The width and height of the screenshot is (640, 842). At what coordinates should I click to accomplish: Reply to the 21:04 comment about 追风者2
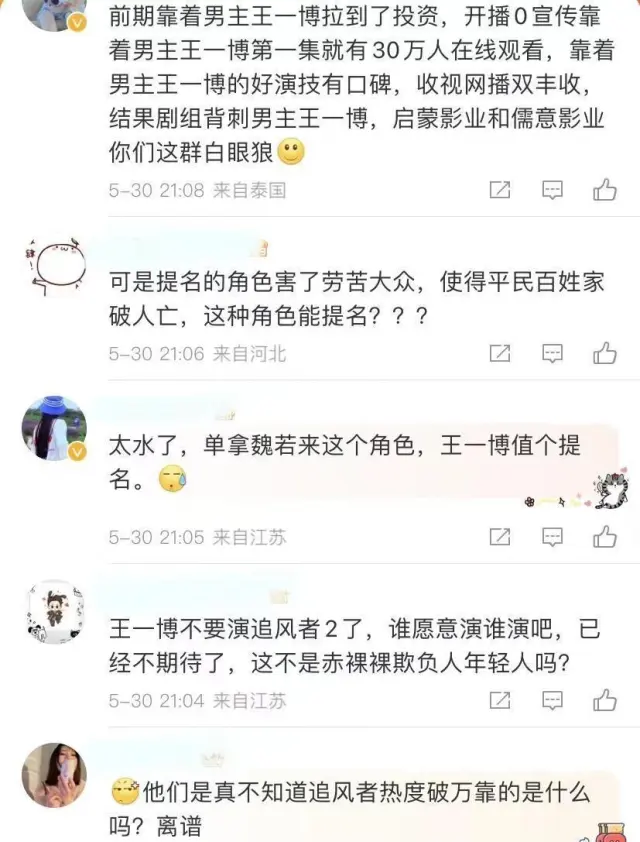click(x=552, y=701)
